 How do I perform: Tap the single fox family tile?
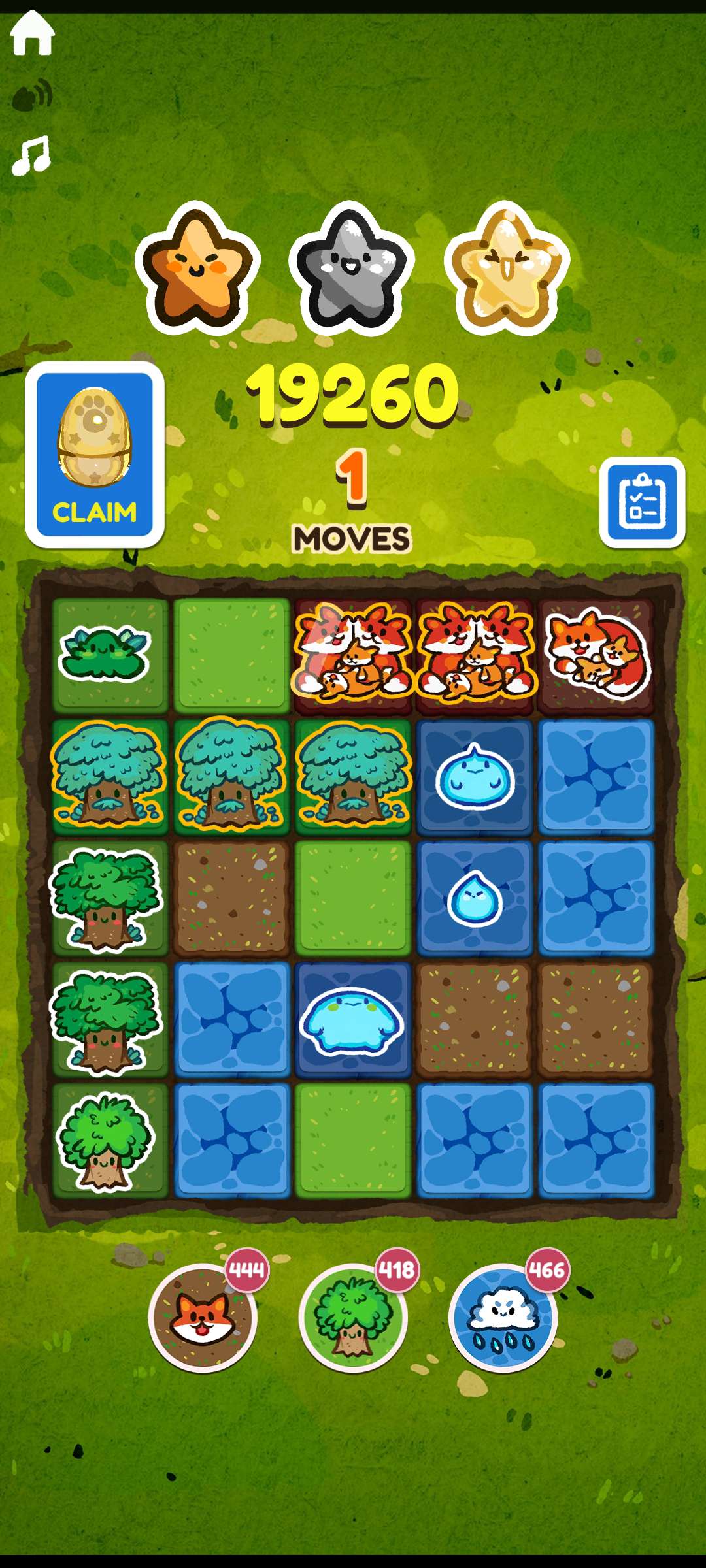(x=596, y=655)
